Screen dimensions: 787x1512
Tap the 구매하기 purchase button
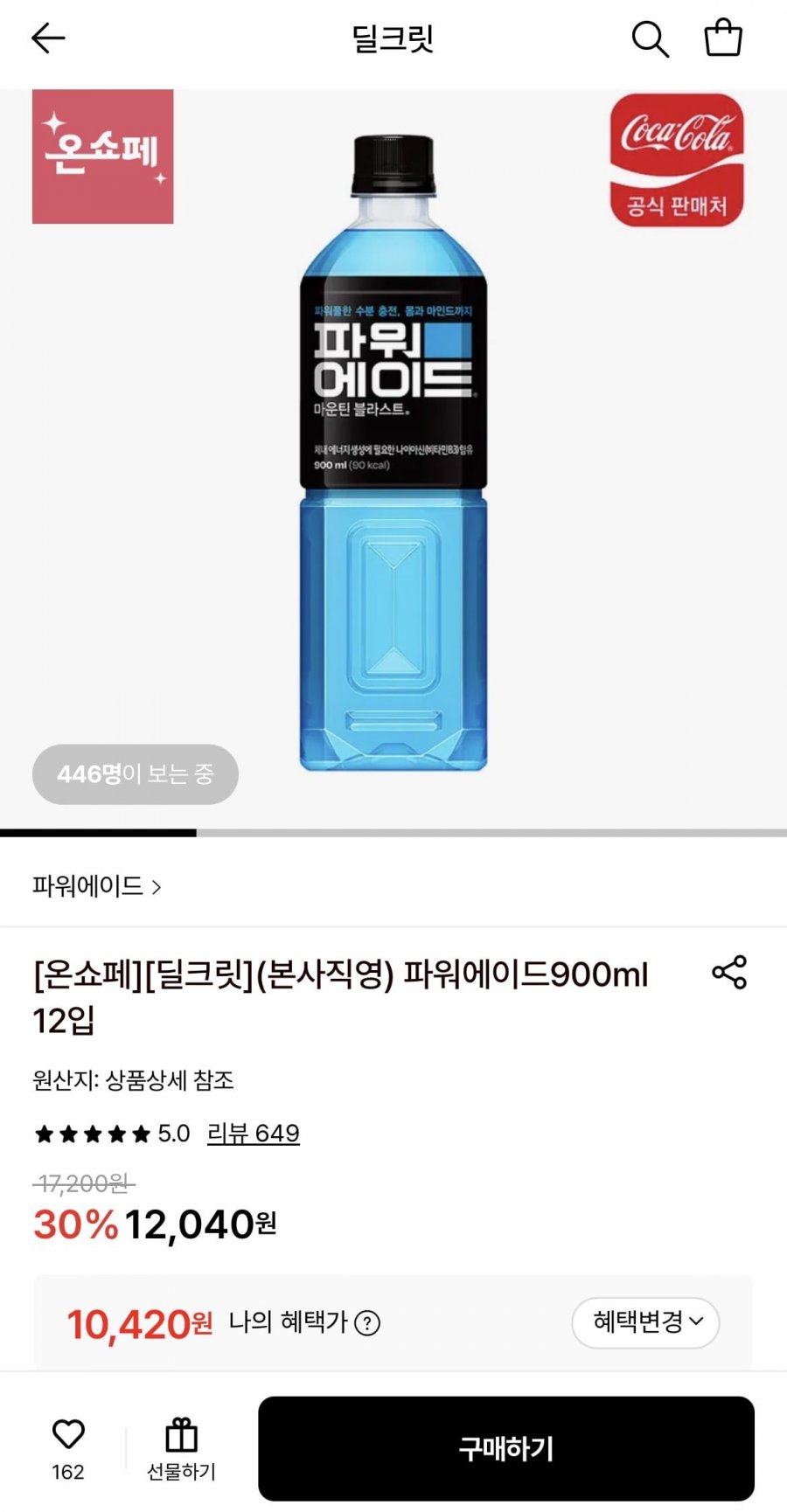click(505, 1448)
